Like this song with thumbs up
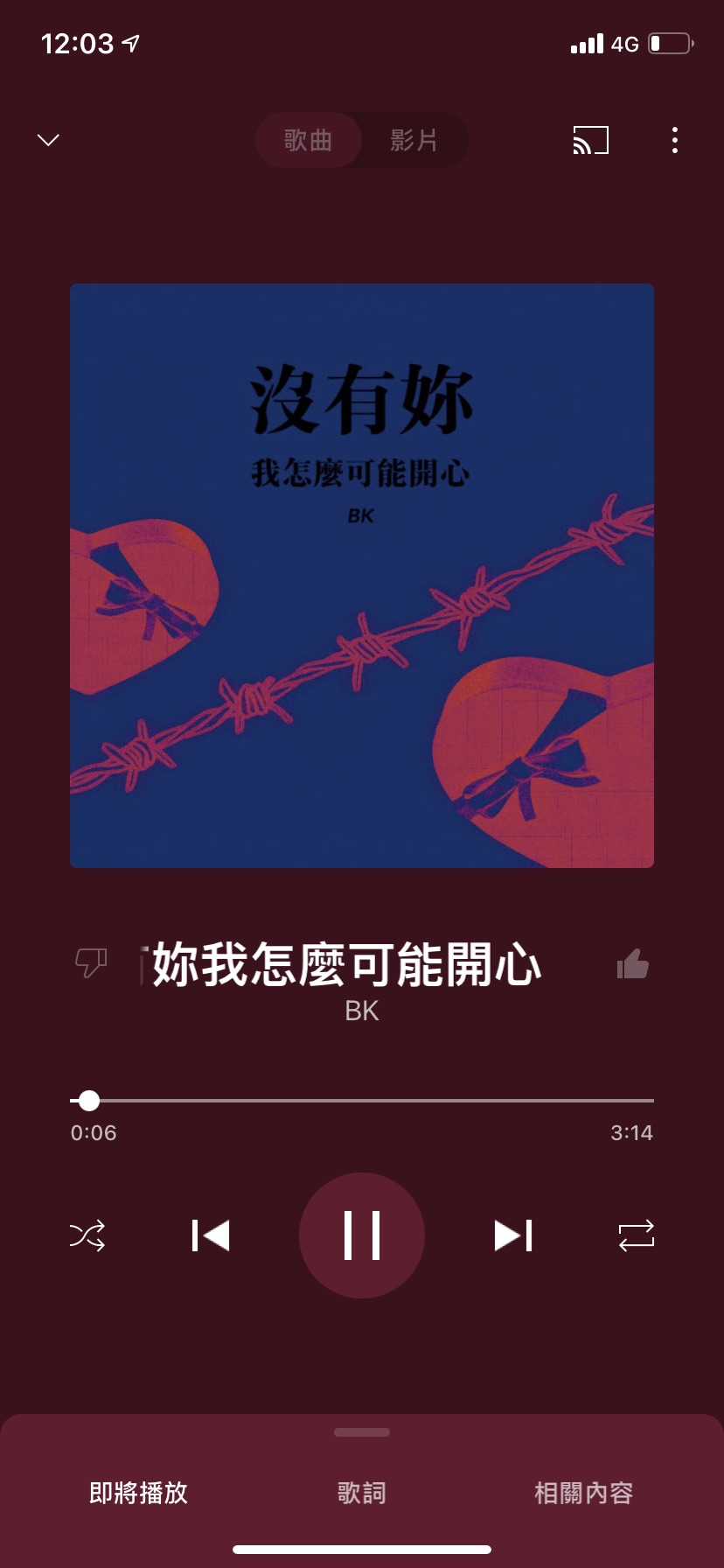The image size is (724, 1568). point(632,963)
